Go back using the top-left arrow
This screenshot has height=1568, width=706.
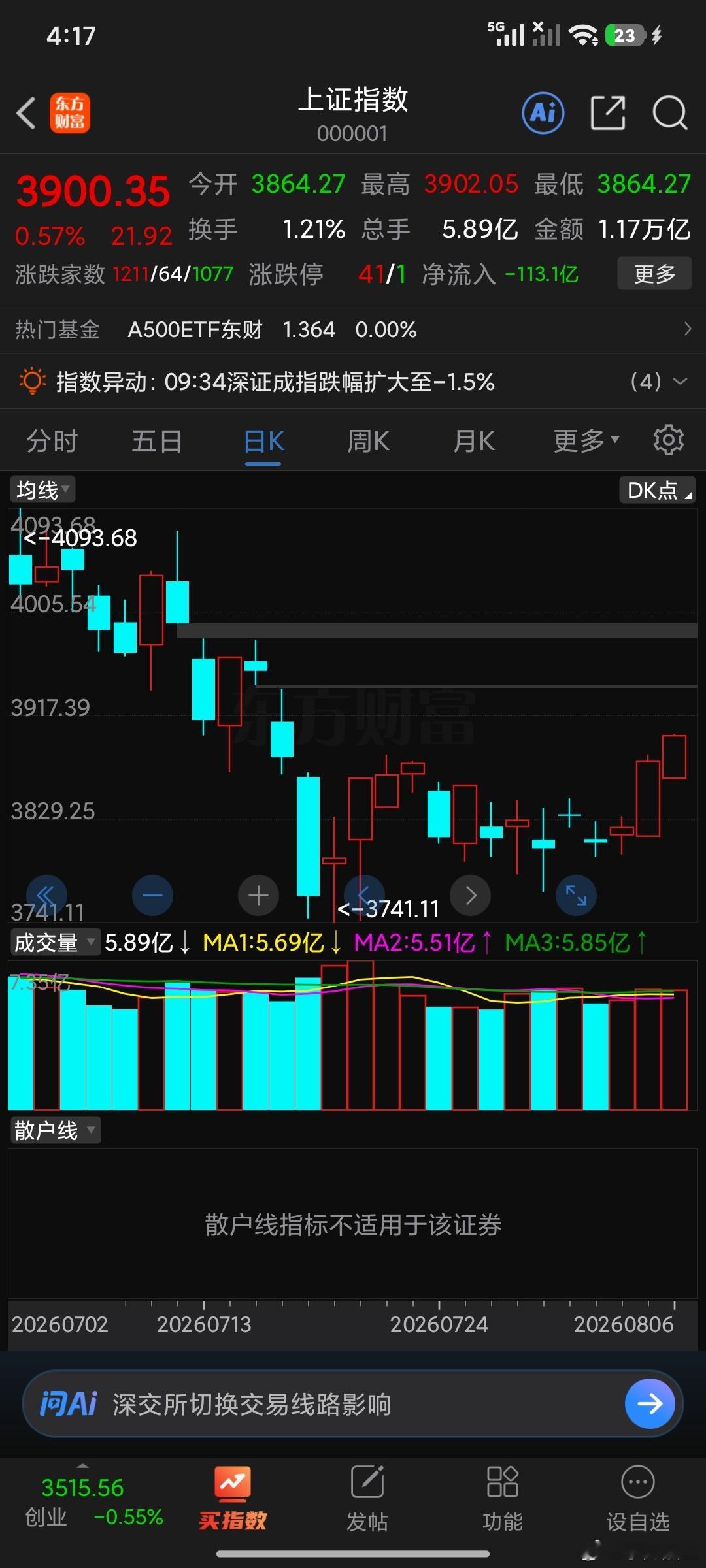pos(26,113)
